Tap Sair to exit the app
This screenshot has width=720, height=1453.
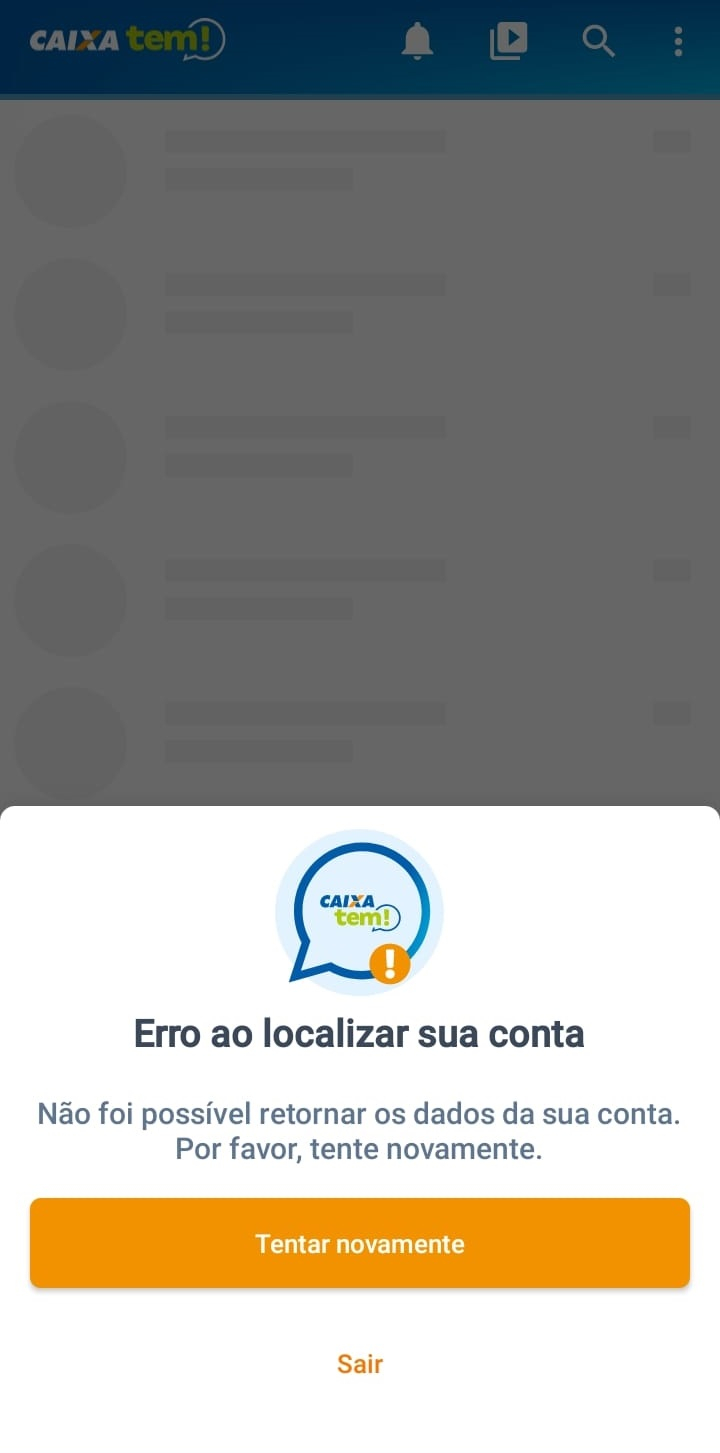click(x=360, y=1363)
